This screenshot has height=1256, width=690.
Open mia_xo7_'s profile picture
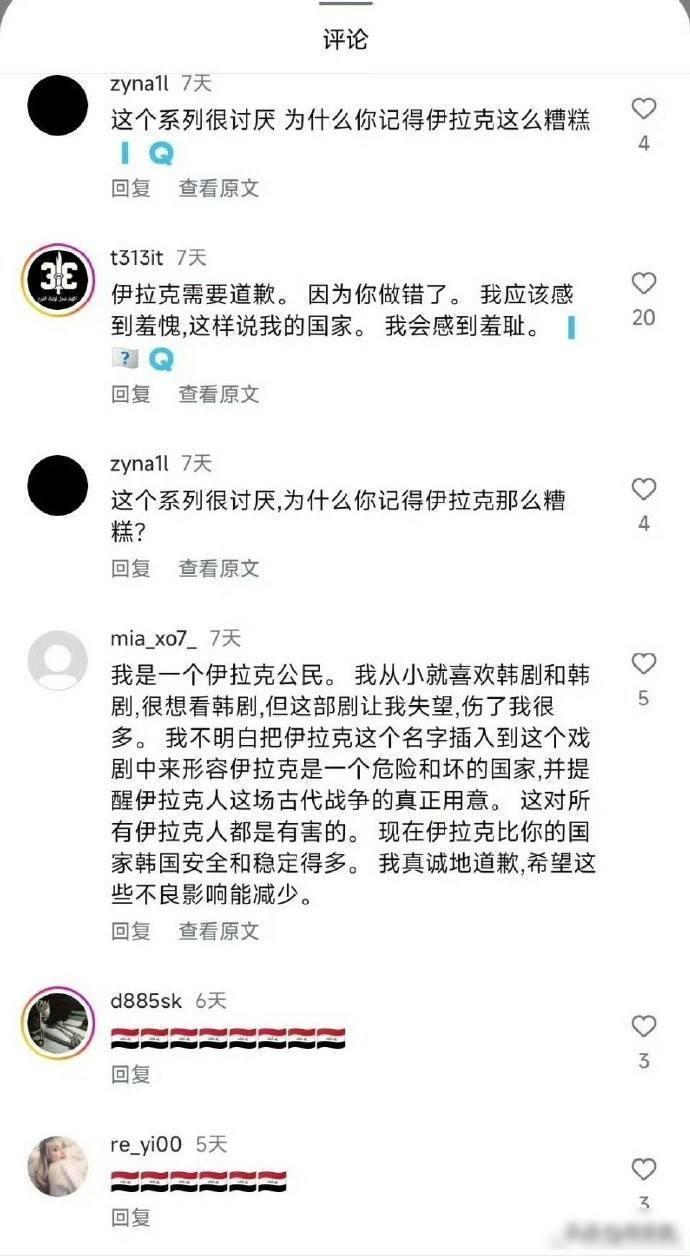pyautogui.click(x=57, y=661)
